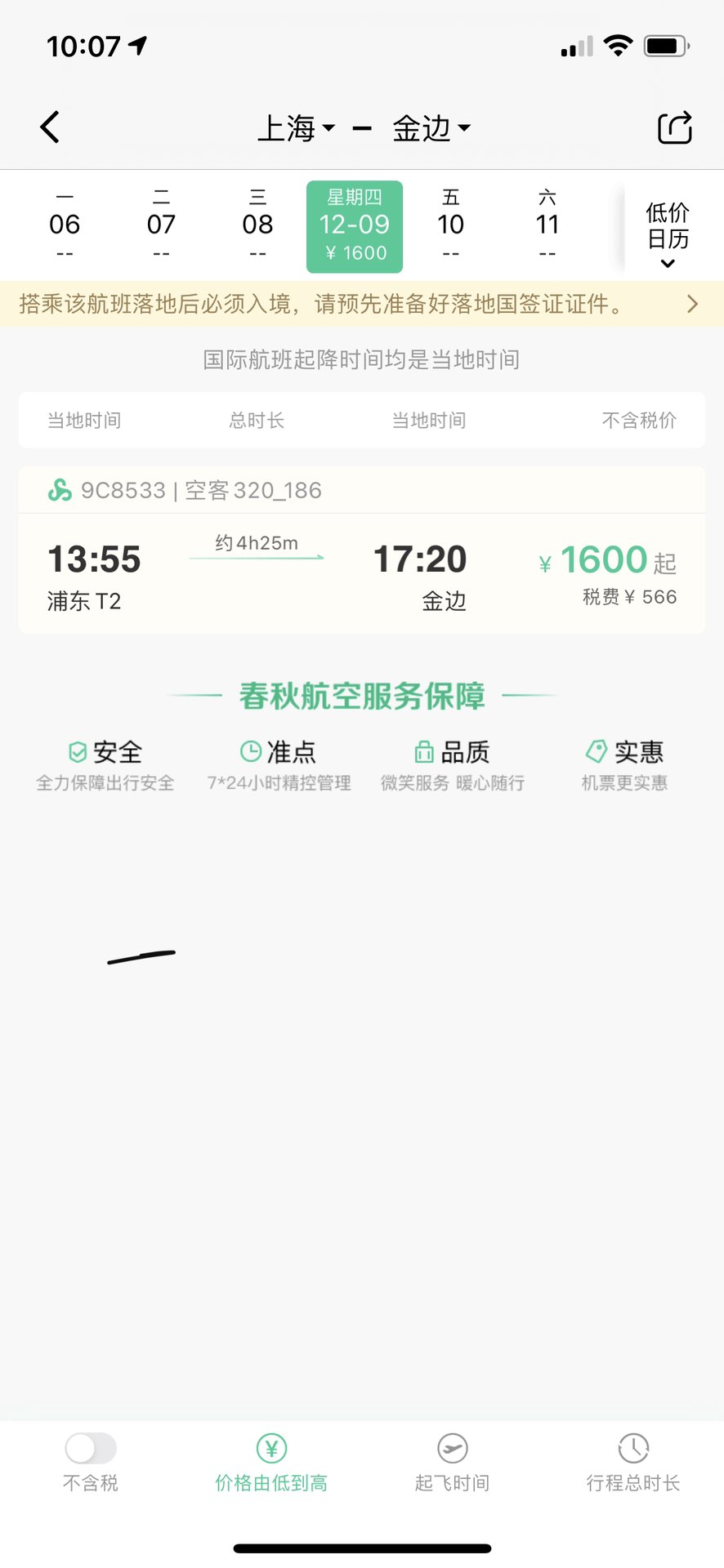Open the 低价日历 low-price calendar
The image size is (724, 1568).
click(668, 233)
